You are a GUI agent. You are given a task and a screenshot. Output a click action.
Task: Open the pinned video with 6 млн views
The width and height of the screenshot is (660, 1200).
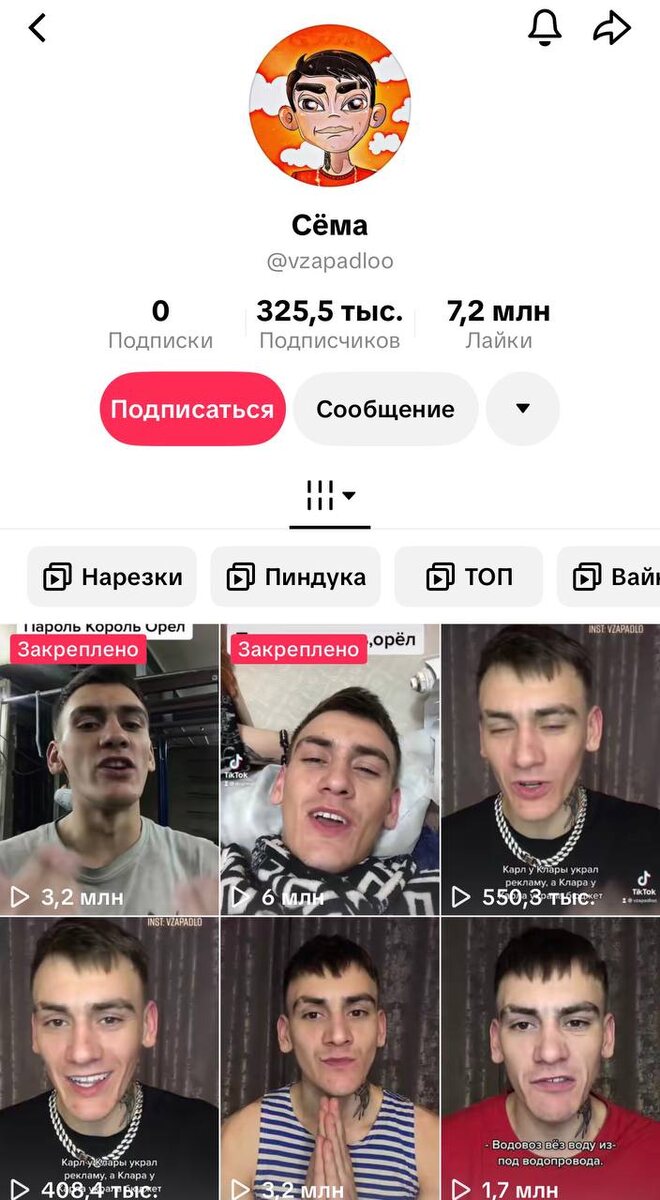pos(330,770)
